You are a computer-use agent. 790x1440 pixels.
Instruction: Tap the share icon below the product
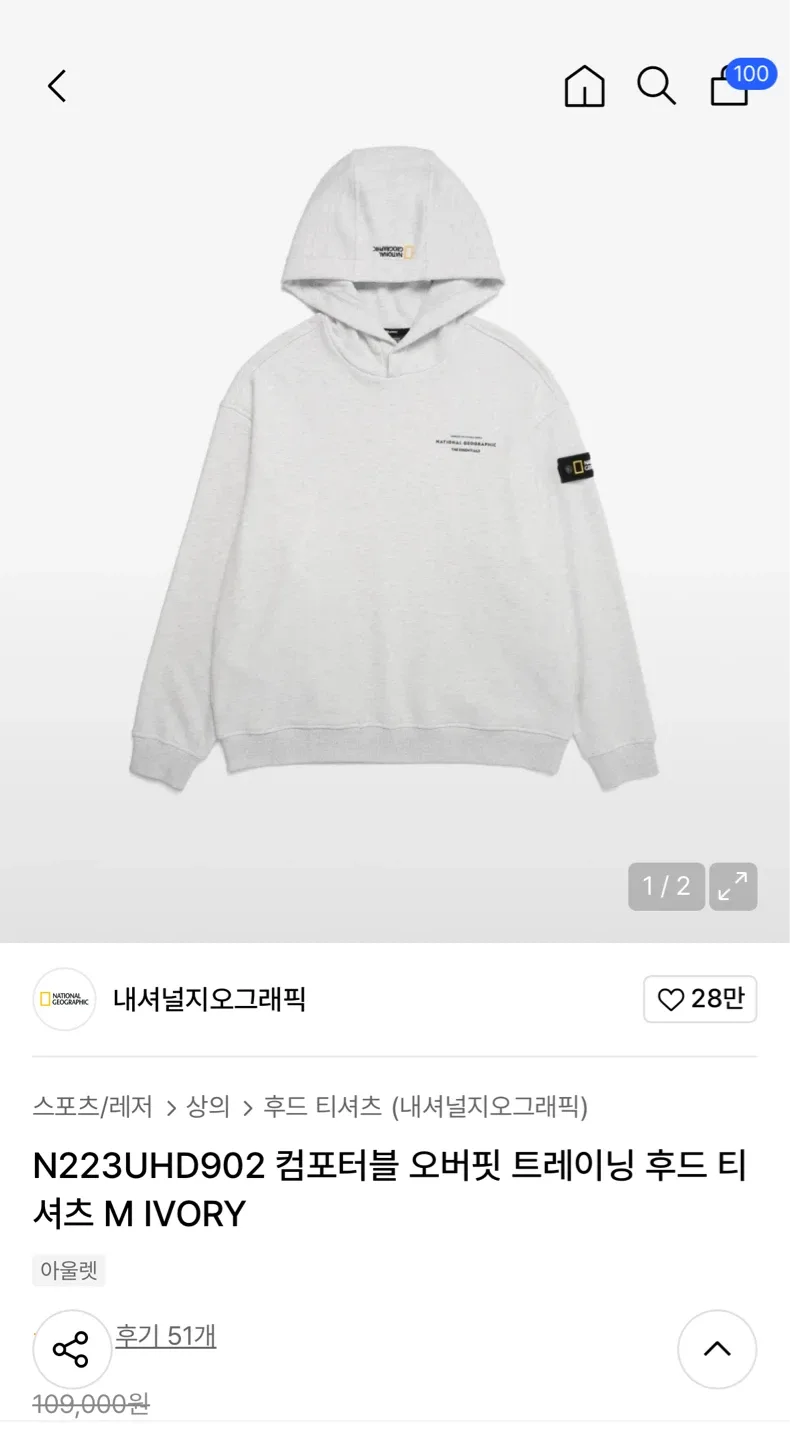[x=72, y=1349]
